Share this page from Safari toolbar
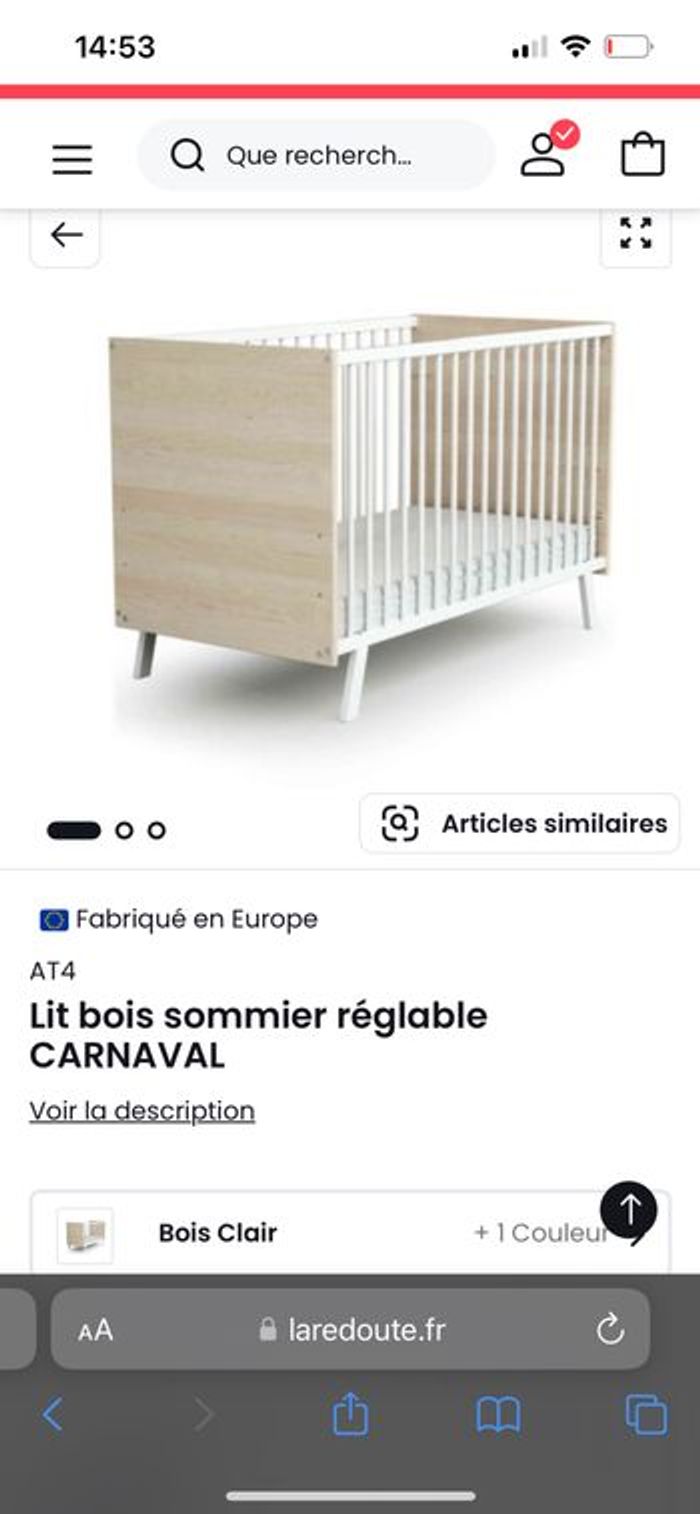 click(350, 1415)
